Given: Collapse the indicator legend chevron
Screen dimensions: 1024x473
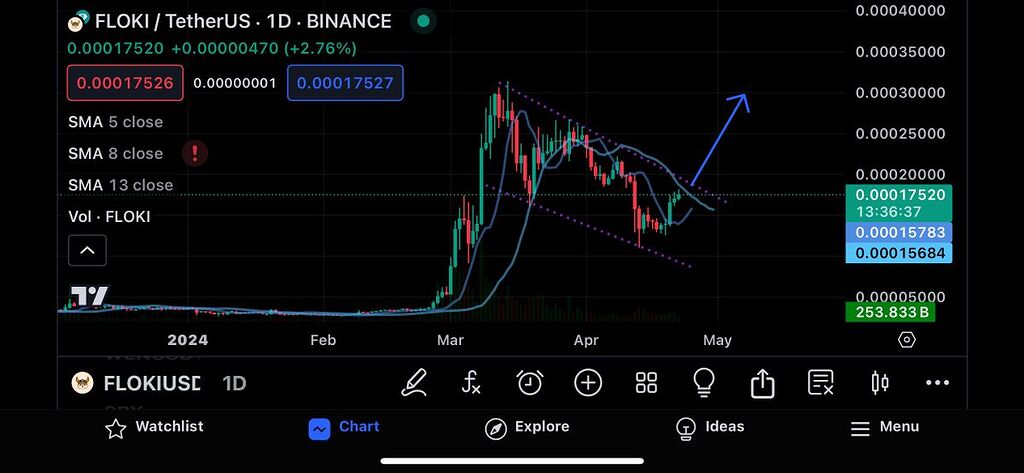Looking at the screenshot, I should pyautogui.click(x=87, y=250).
